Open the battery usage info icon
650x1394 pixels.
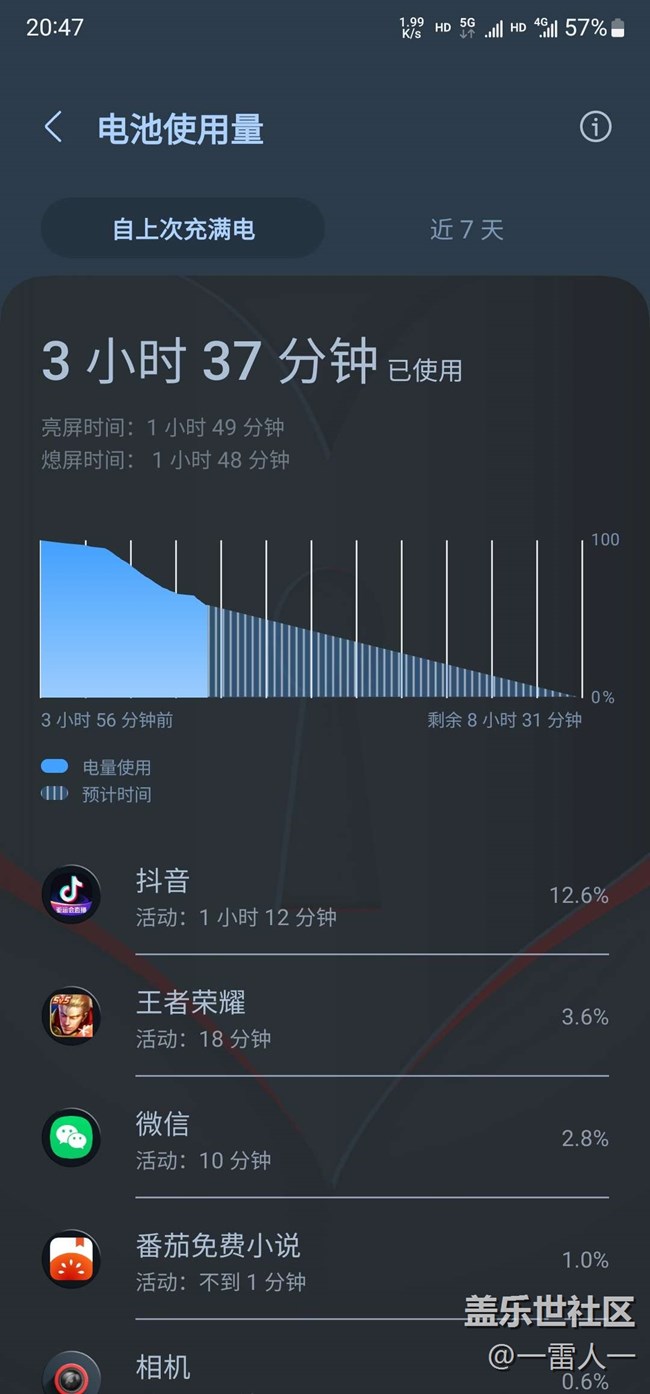pyautogui.click(x=595, y=127)
